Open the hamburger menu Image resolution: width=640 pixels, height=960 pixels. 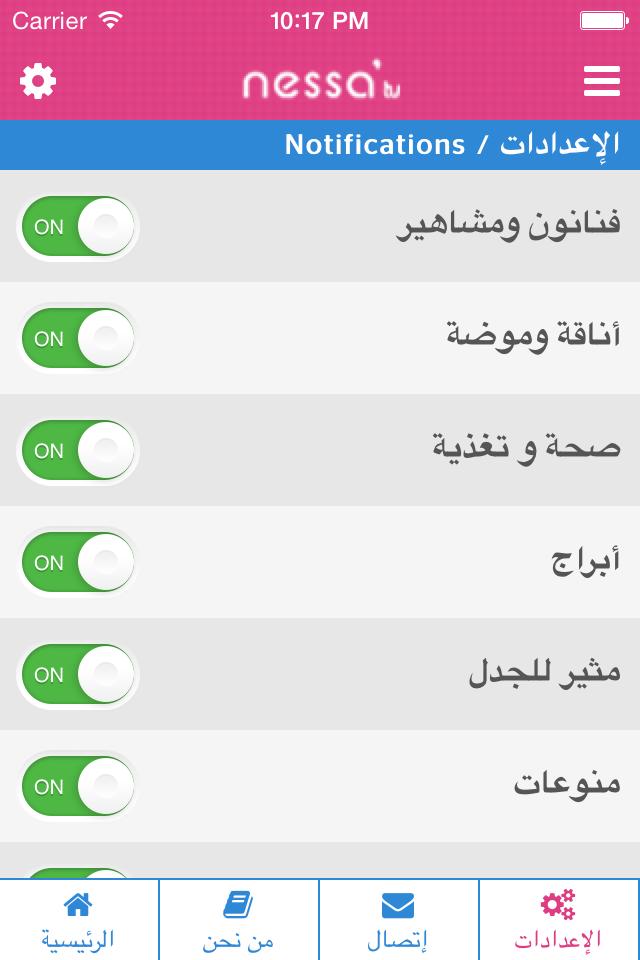[x=602, y=81]
